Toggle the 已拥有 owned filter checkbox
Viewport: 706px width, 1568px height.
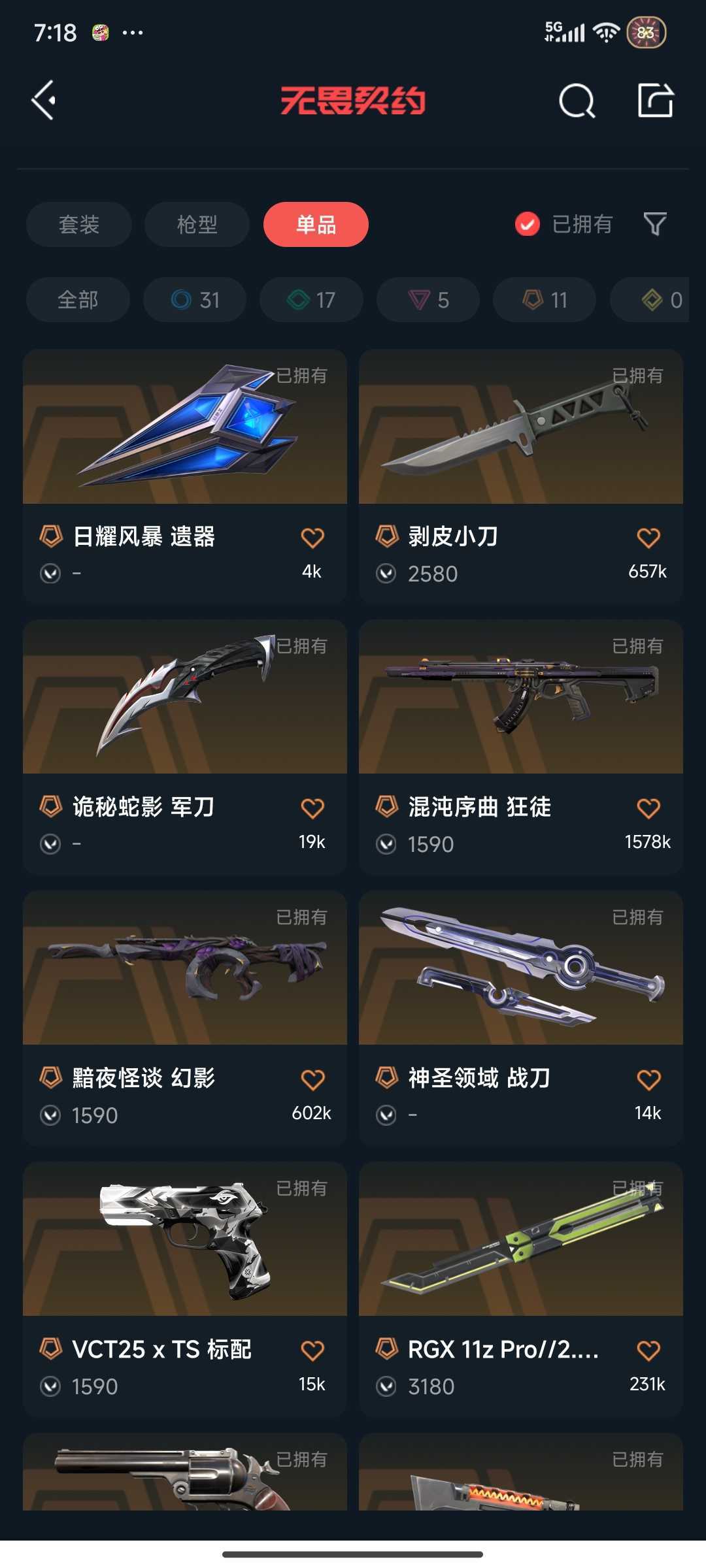click(x=527, y=224)
